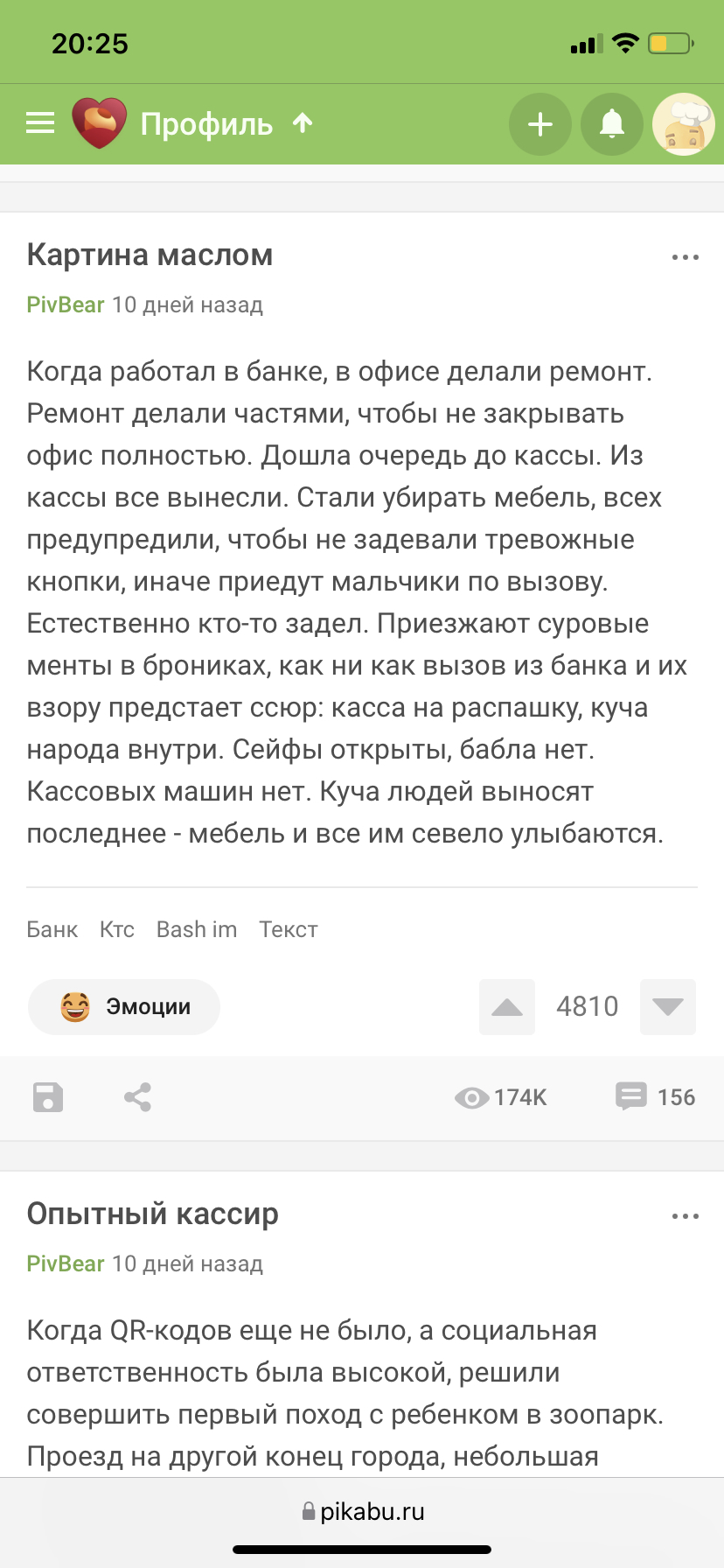Save the Картина маслом post
This screenshot has height=1568, width=724.
(x=48, y=1097)
